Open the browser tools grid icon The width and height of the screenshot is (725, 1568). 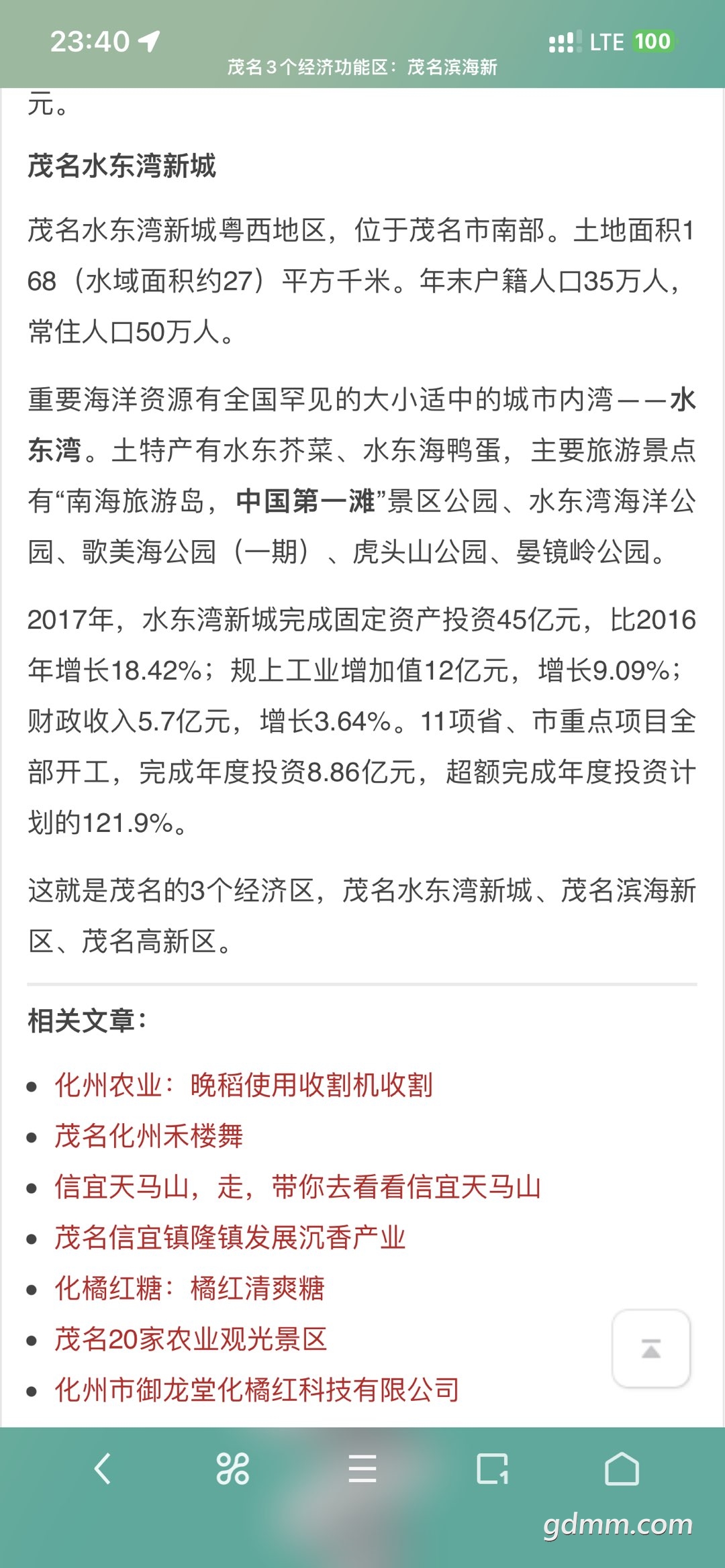point(232,1469)
